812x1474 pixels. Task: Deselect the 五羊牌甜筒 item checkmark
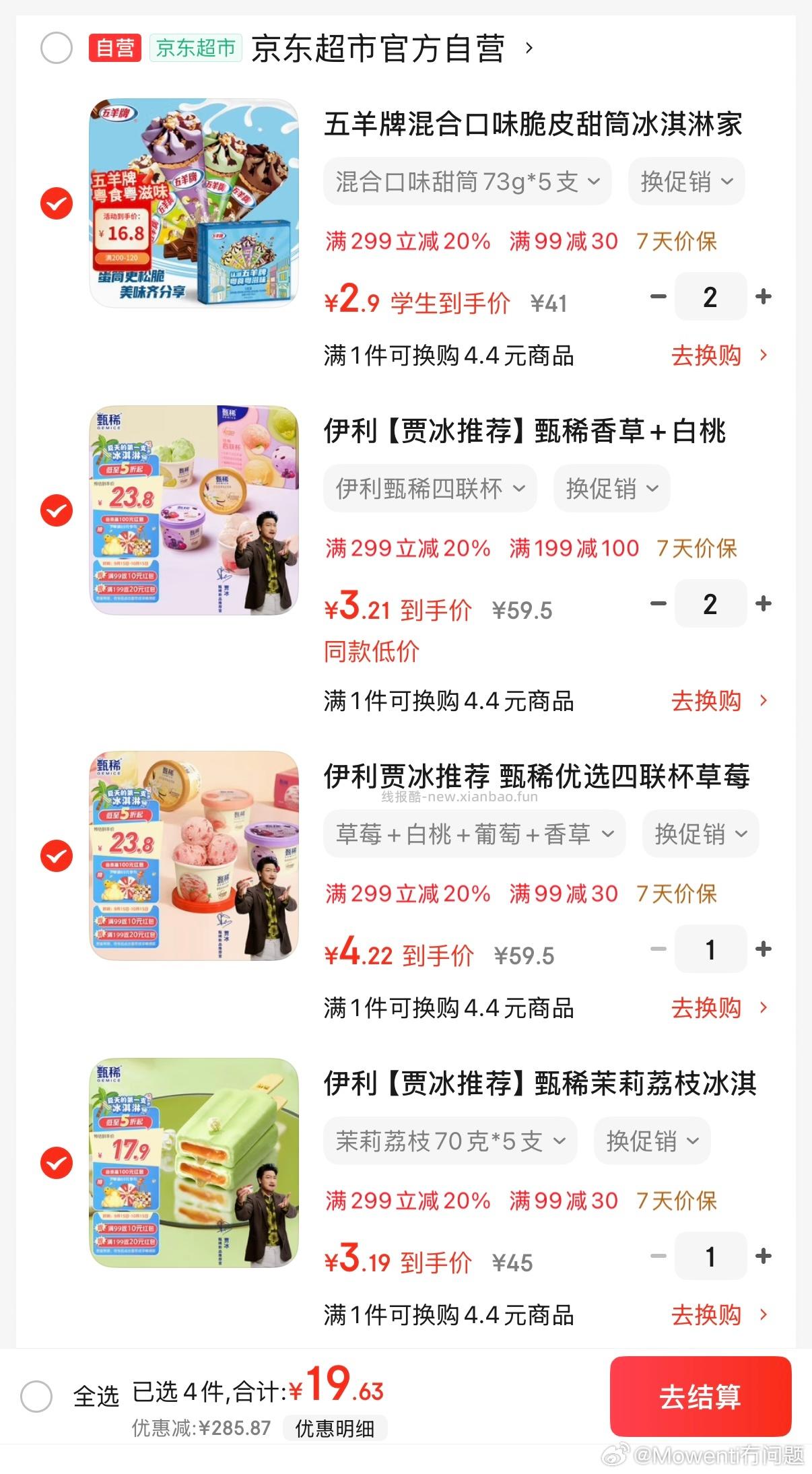point(57,203)
